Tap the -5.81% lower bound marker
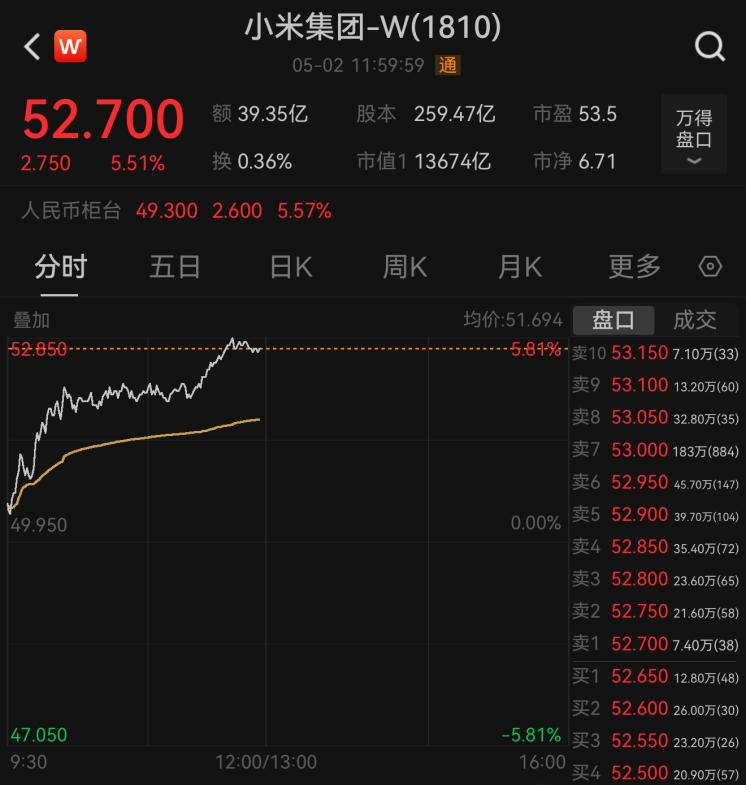 528,733
